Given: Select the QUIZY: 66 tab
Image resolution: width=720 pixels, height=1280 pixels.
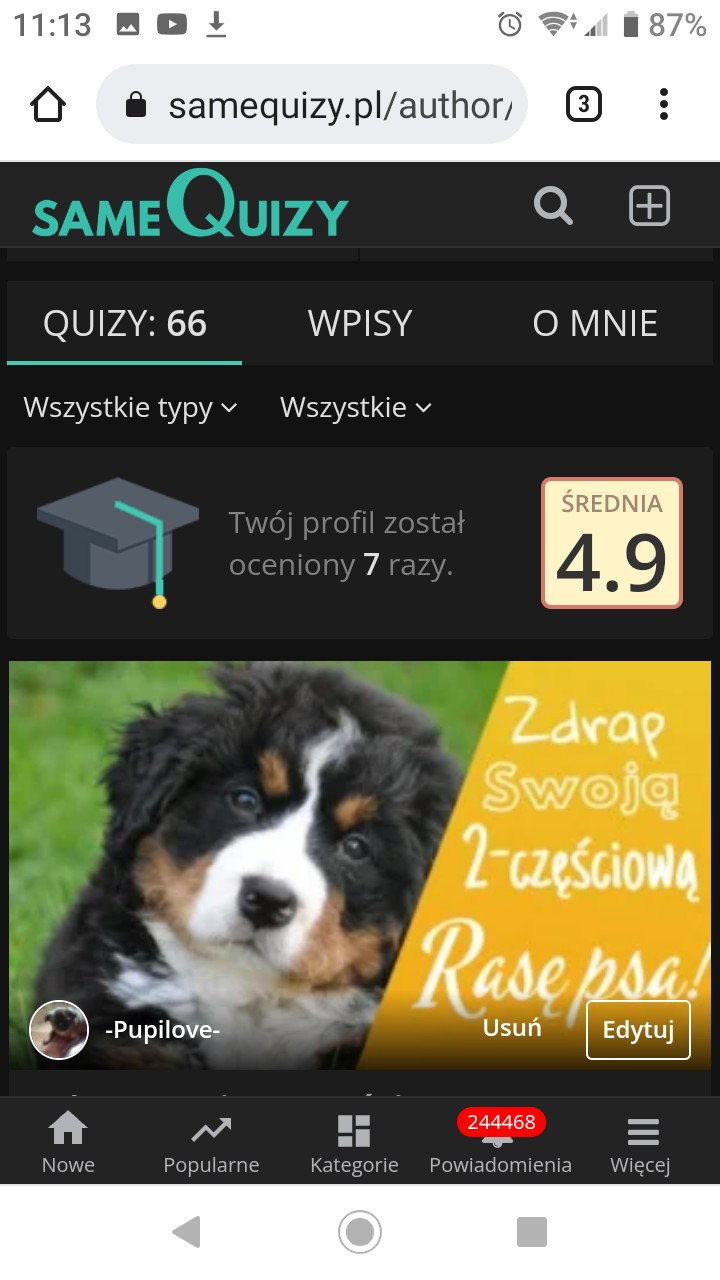Looking at the screenshot, I should click(x=125, y=324).
